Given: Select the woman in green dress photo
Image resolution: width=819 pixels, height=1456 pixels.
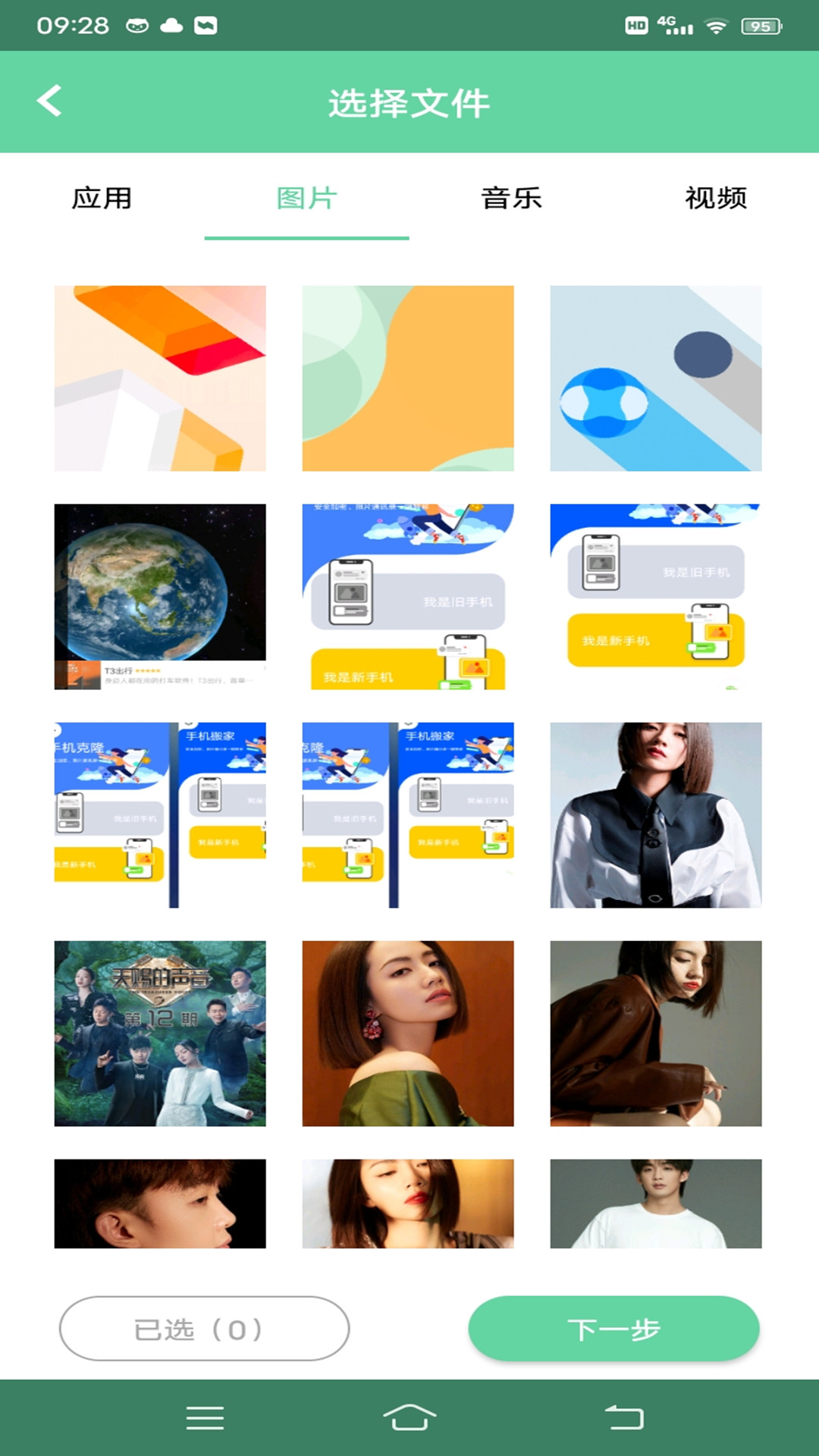Looking at the screenshot, I should [408, 1033].
